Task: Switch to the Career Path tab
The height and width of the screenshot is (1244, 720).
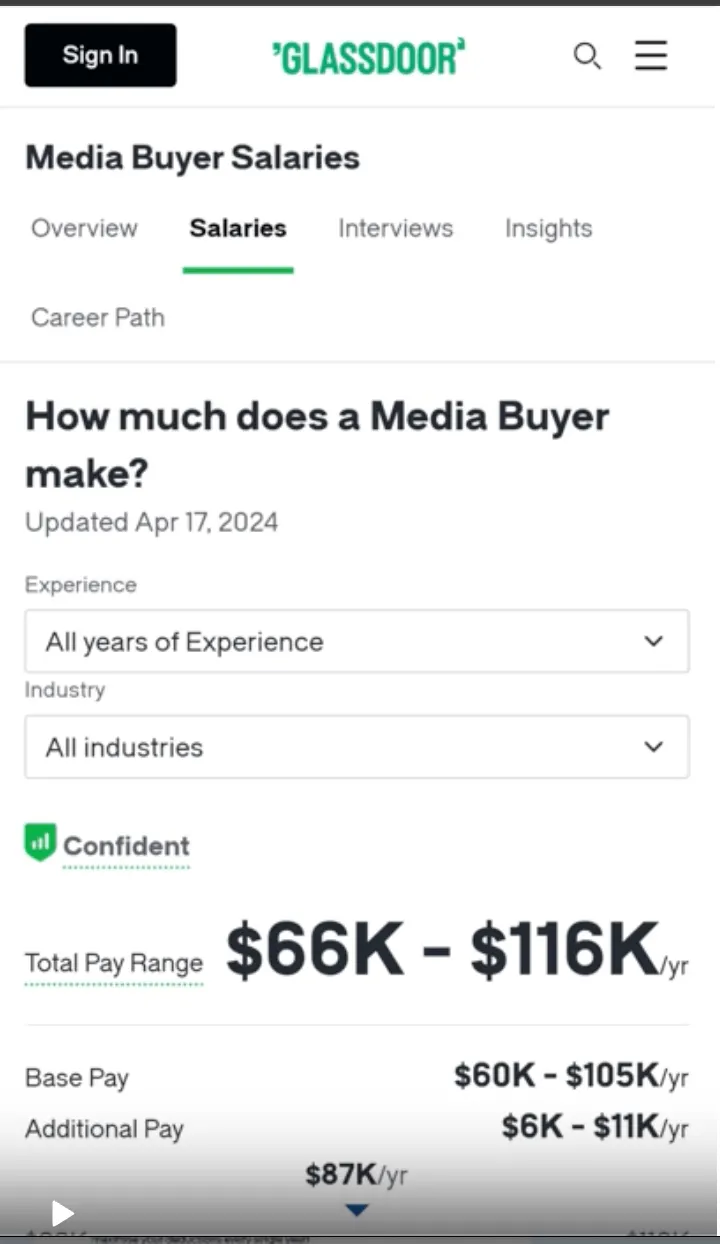Action: (98, 317)
